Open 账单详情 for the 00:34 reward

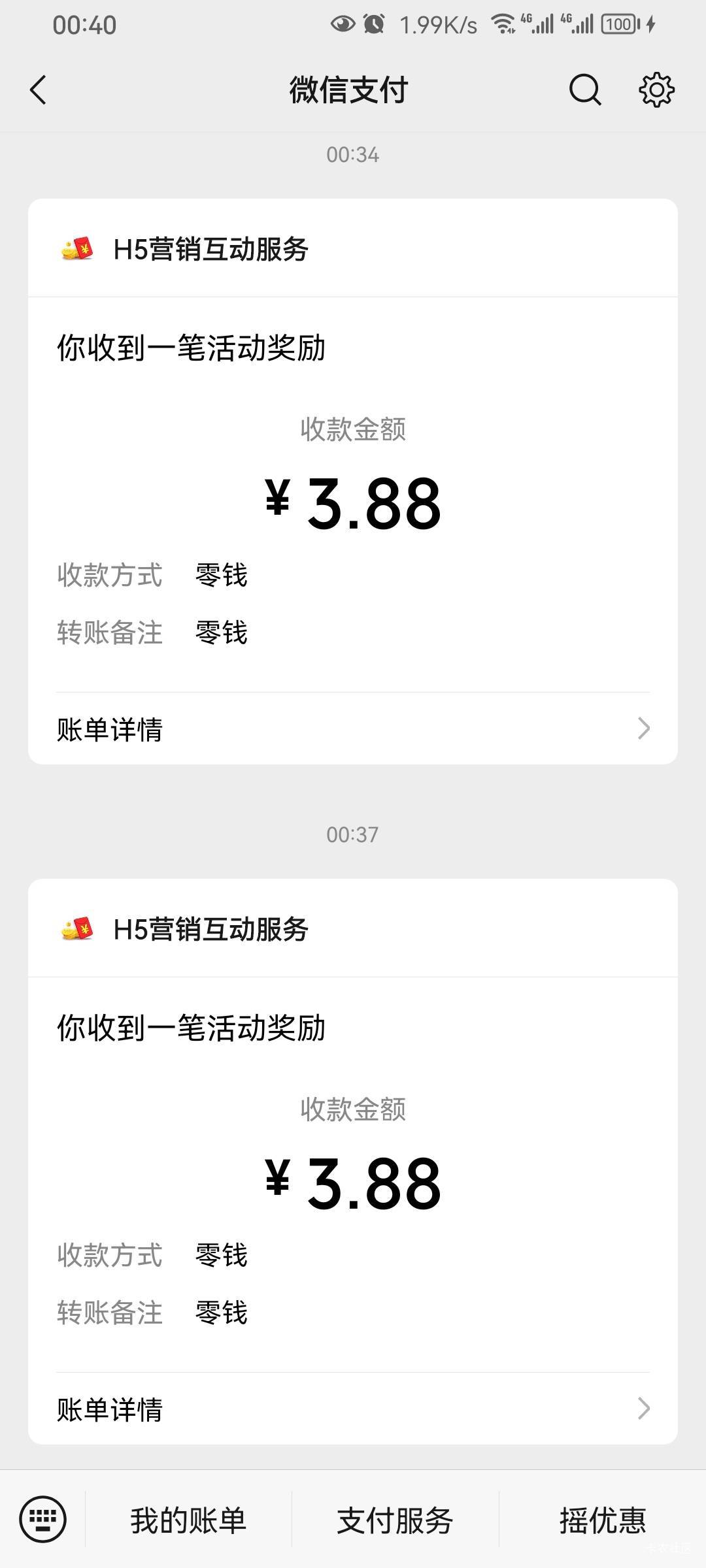tap(353, 729)
